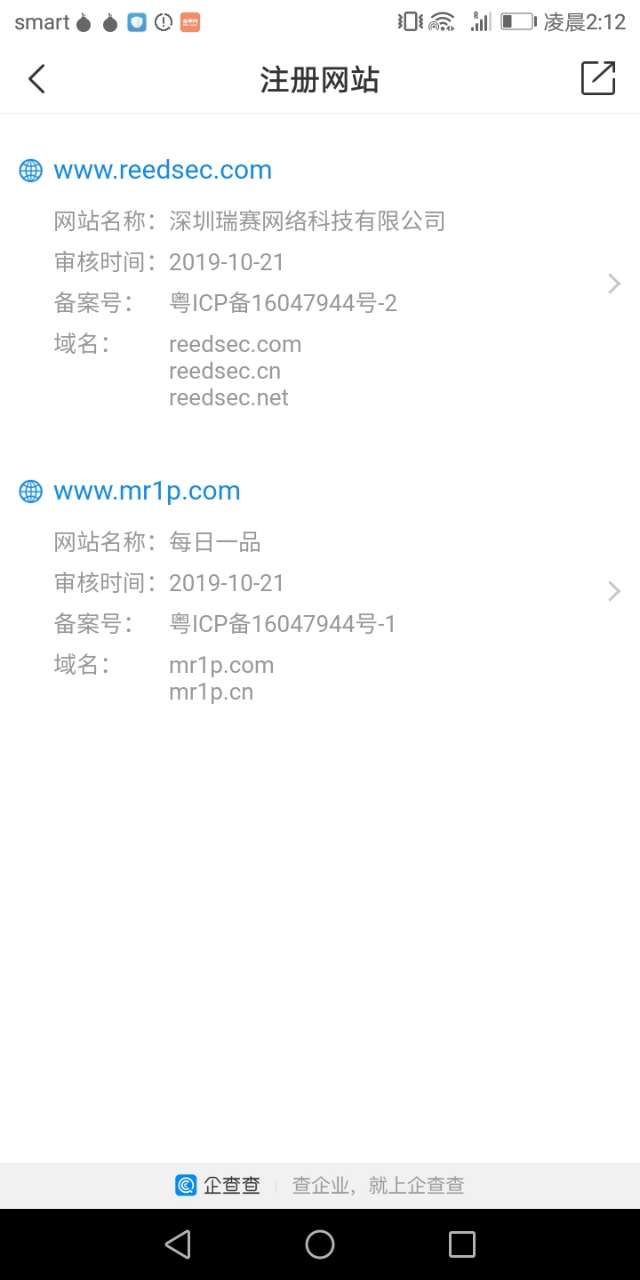This screenshot has width=640, height=1280.
Task: Share this registered websites page
Action: pos(597,79)
